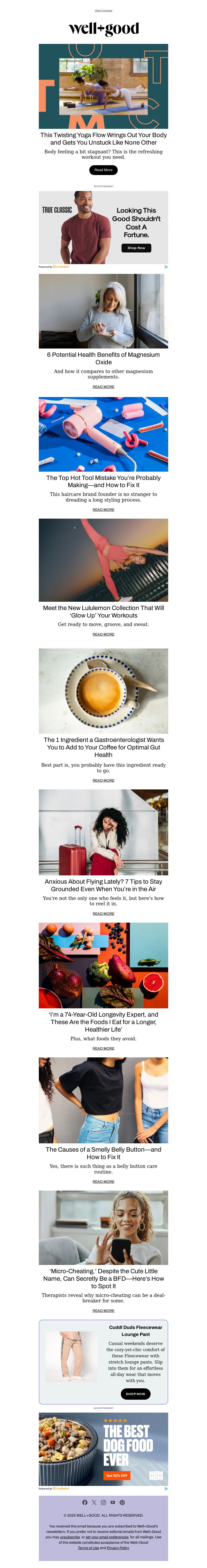Visit Well+Good on X
The image size is (207, 1568).
click(x=94, y=1502)
